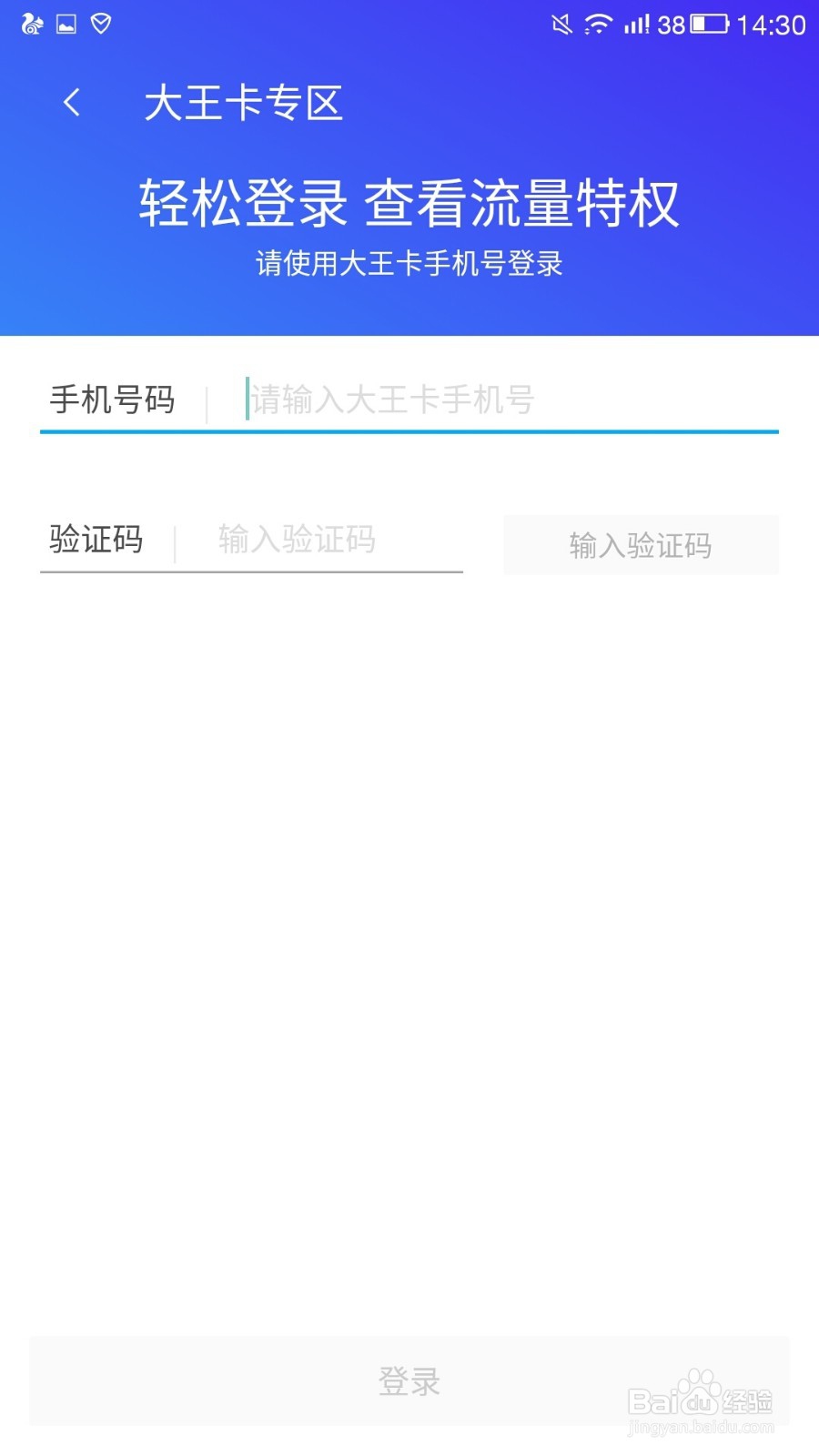
Task: Tap the 输入验证码 code request button
Action: (640, 544)
